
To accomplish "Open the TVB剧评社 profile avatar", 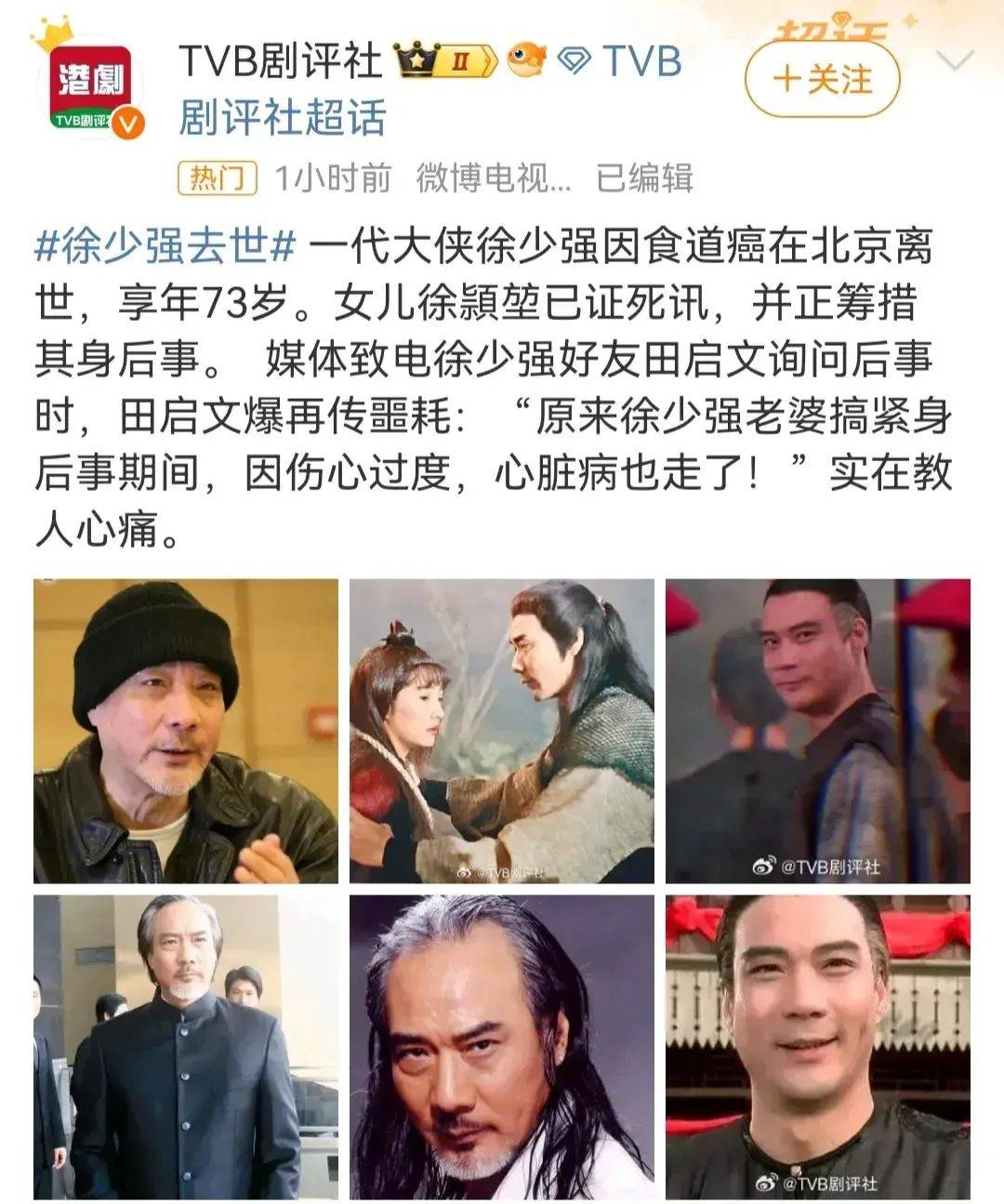I will pyautogui.click(x=90, y=87).
